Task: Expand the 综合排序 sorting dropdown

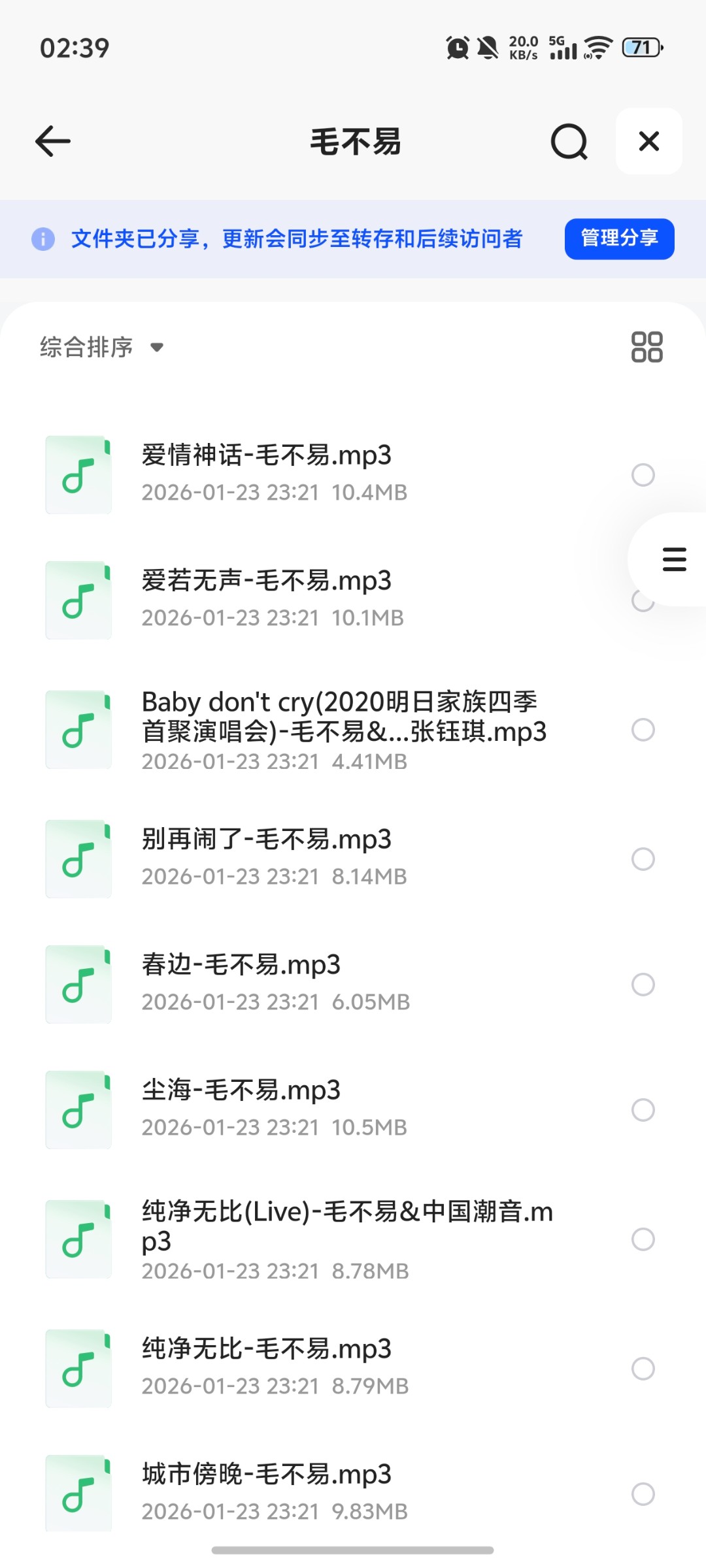Action: tap(101, 347)
